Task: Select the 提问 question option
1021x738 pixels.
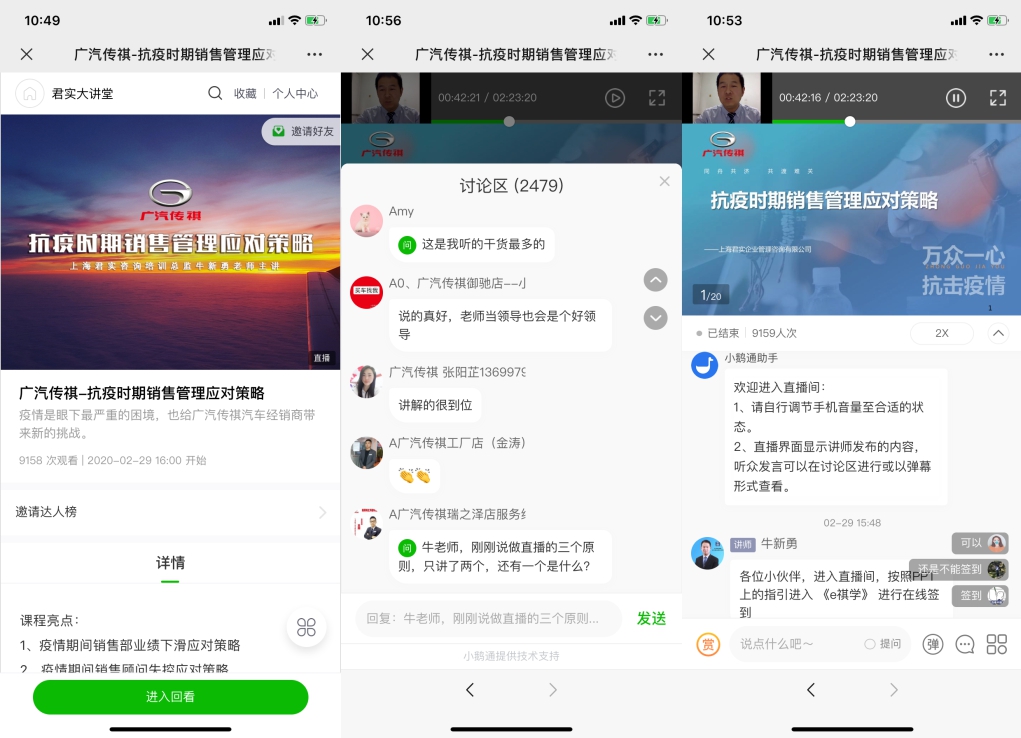Action: pyautogui.click(x=883, y=644)
